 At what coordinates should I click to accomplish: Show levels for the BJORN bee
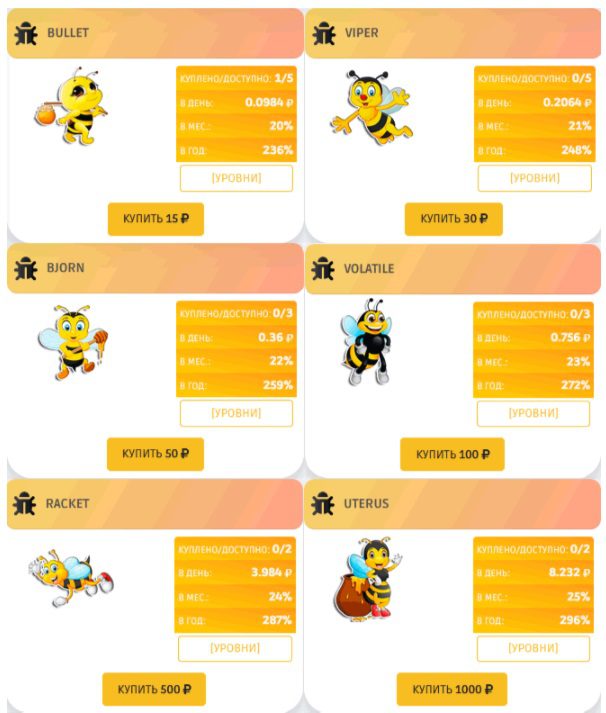pos(236,413)
